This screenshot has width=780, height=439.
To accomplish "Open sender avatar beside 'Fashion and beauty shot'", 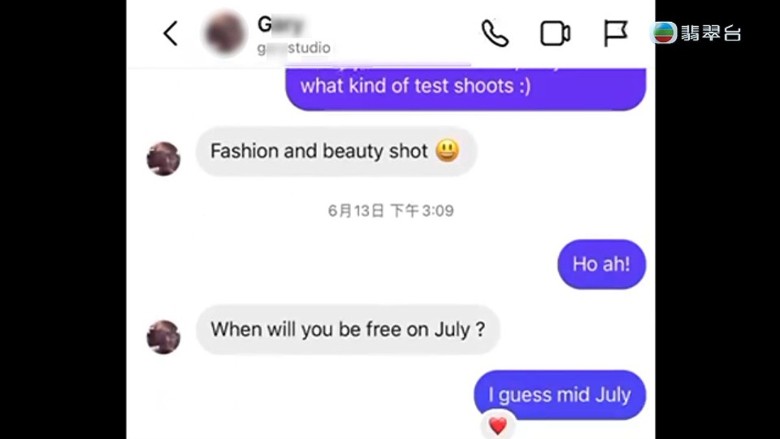I will pos(163,158).
